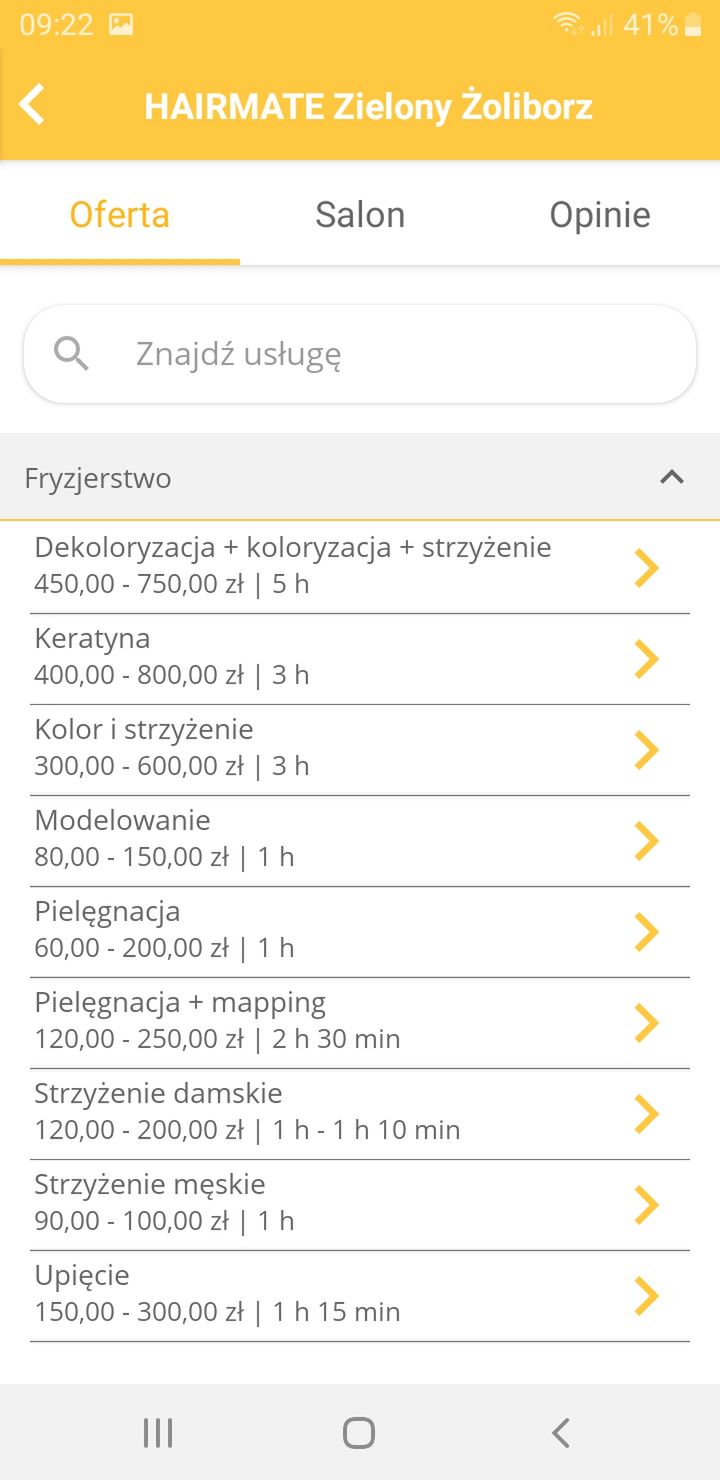Screen dimensions: 720x1480
Task: Switch to the Salon tab
Action: [x=360, y=215]
